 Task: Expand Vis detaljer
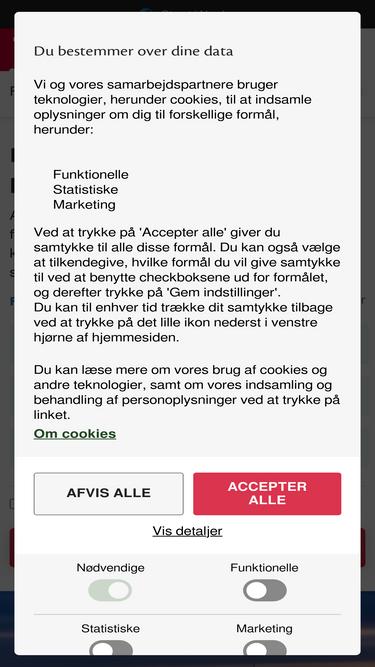188,531
